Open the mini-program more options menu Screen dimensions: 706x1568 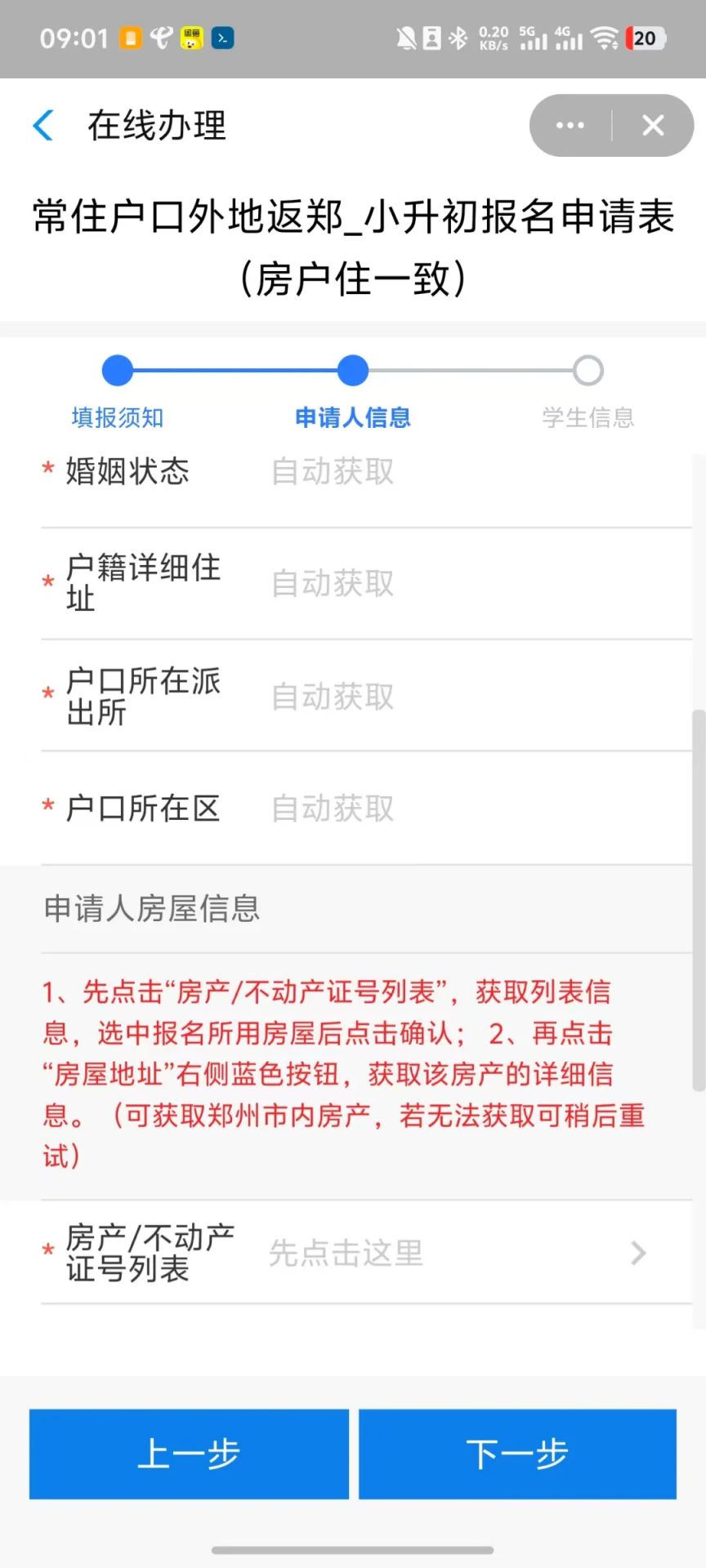tap(570, 126)
